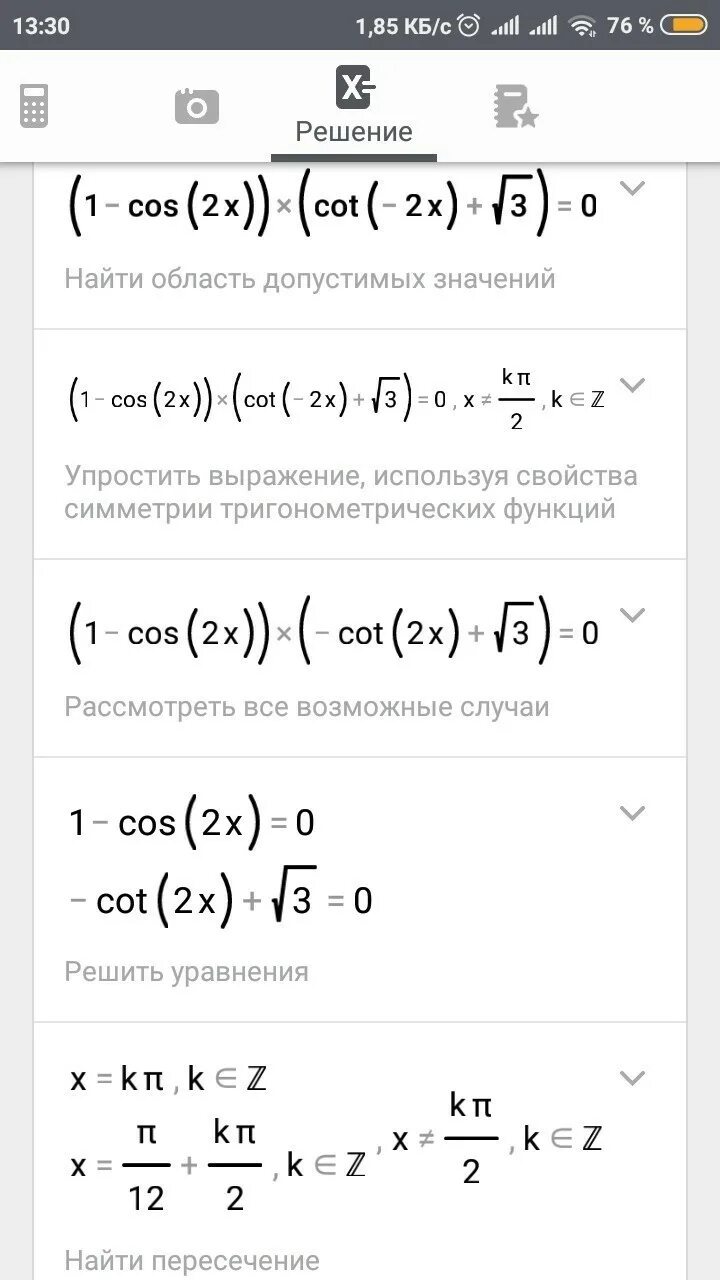
Task: Expand the Рассмотреть все возможные случаи step
Action: (632, 615)
